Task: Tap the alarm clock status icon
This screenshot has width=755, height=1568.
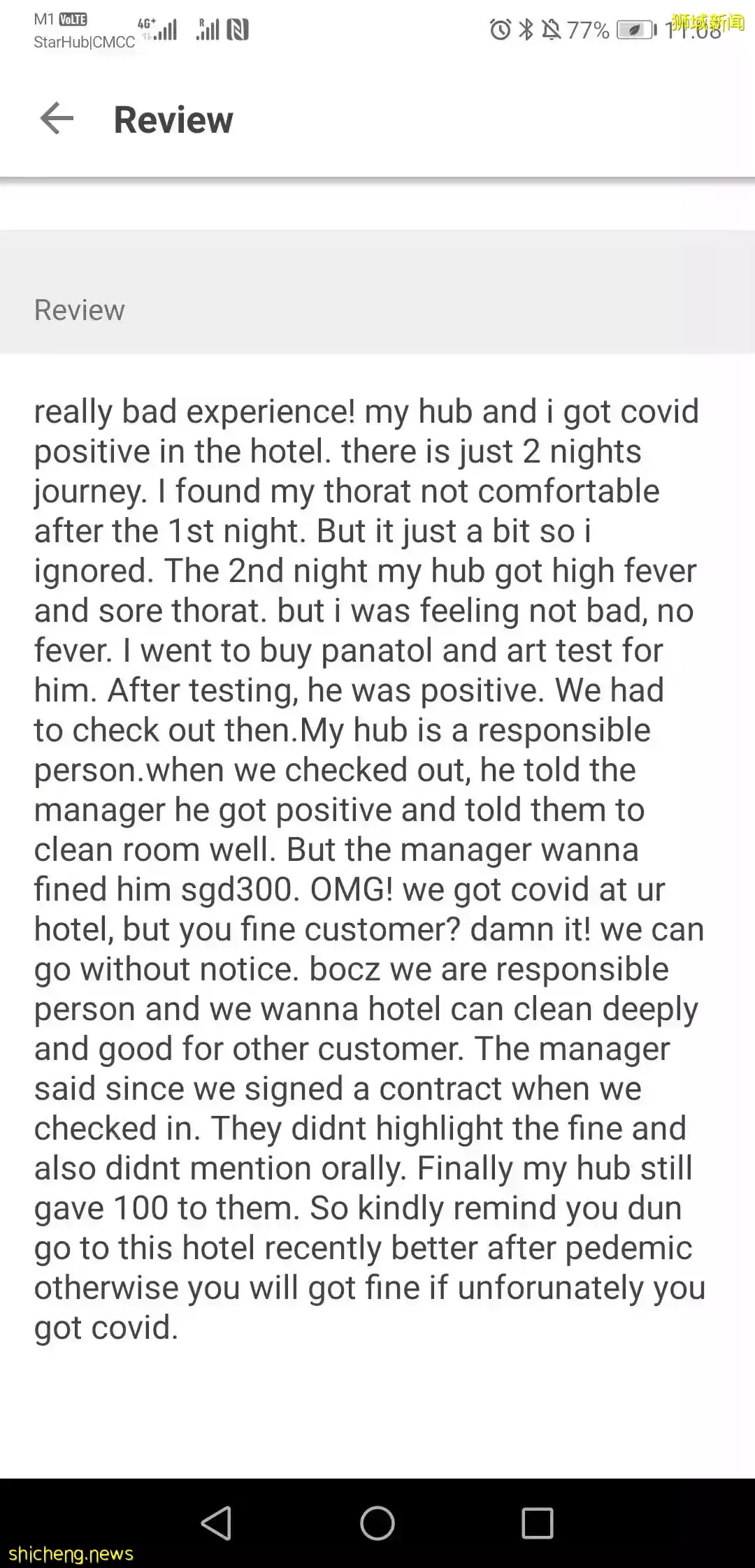Action: 501,29
